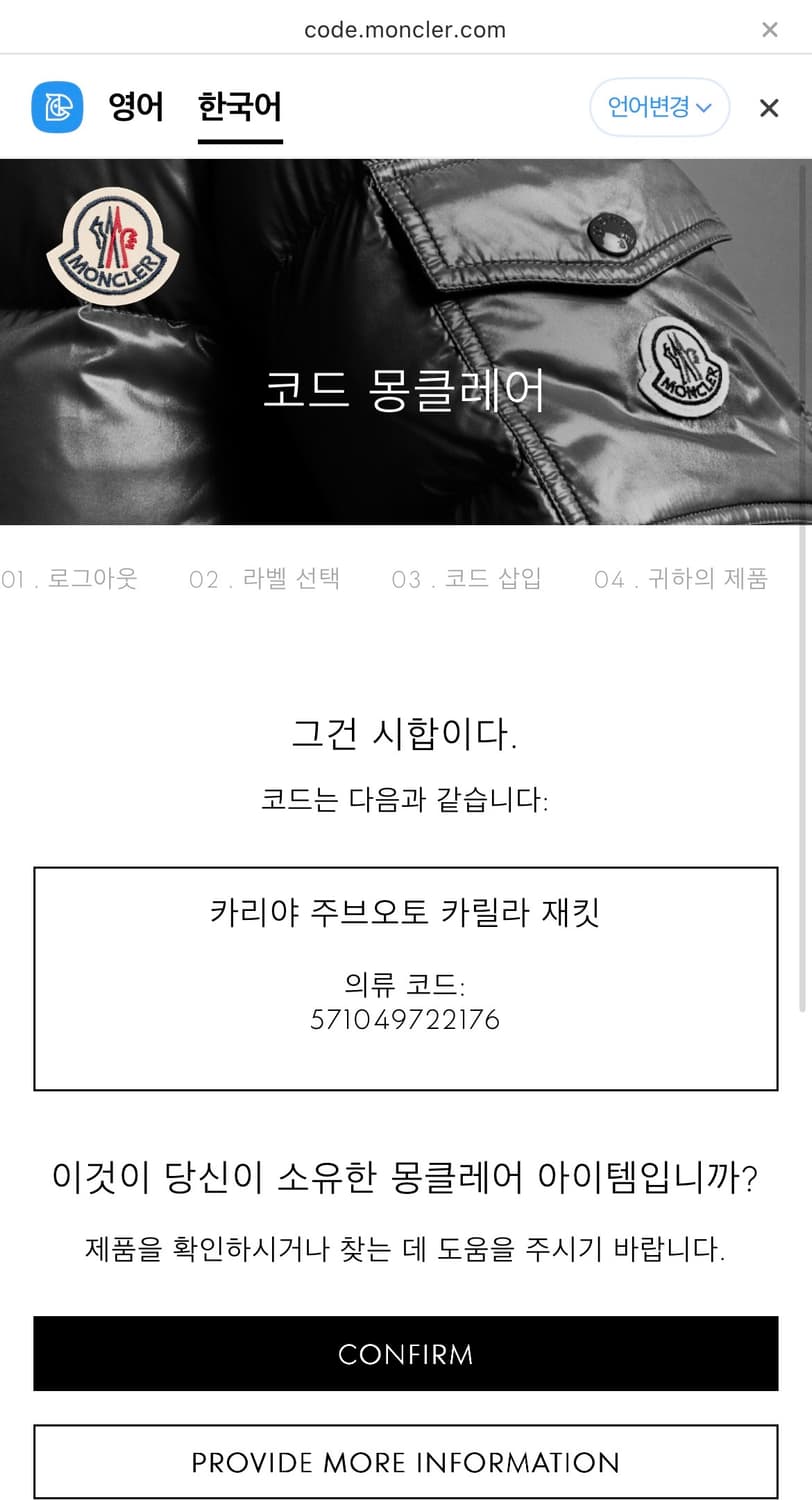The image size is (812, 1500).
Task: Click the X next to code.moncler.com
Action: [x=769, y=29]
